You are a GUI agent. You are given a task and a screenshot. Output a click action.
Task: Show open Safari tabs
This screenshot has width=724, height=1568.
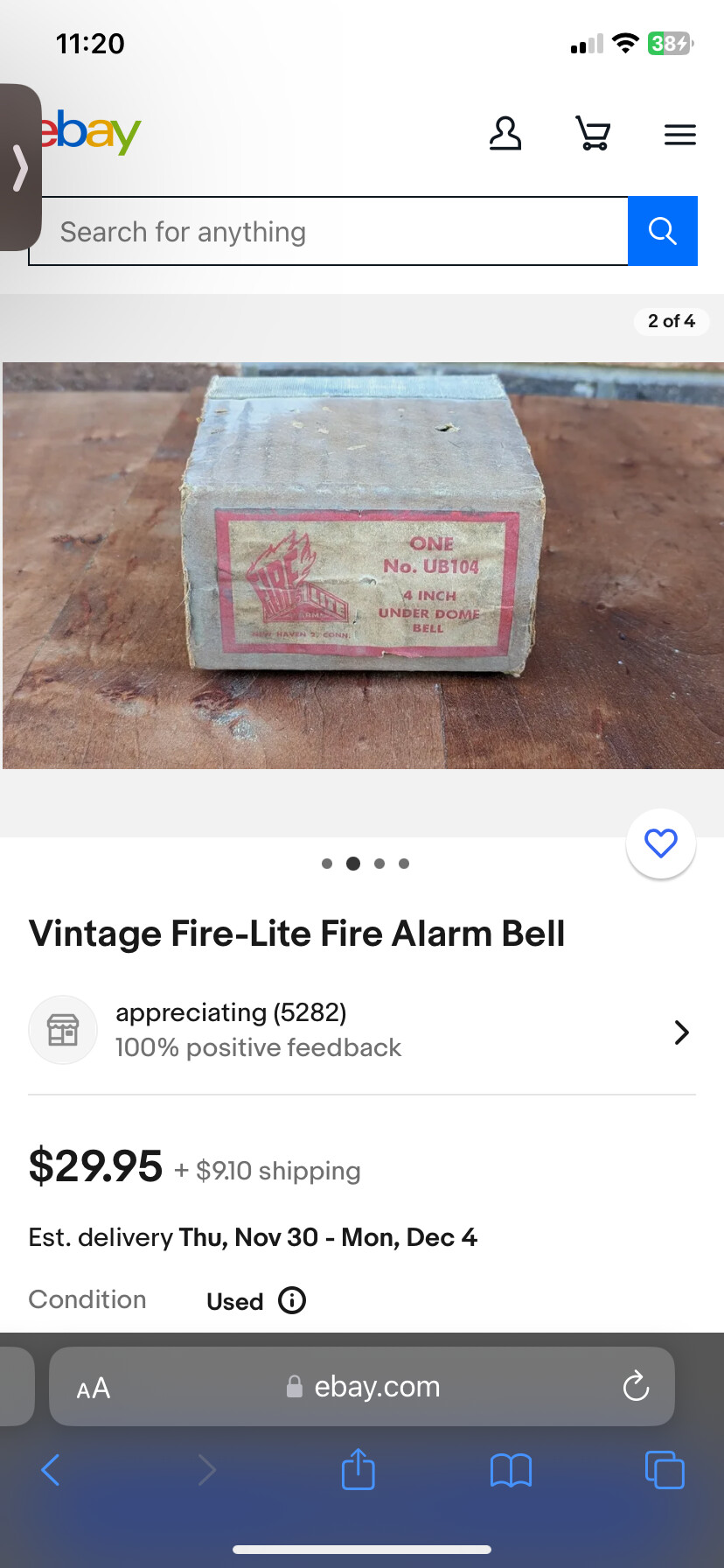click(665, 1470)
